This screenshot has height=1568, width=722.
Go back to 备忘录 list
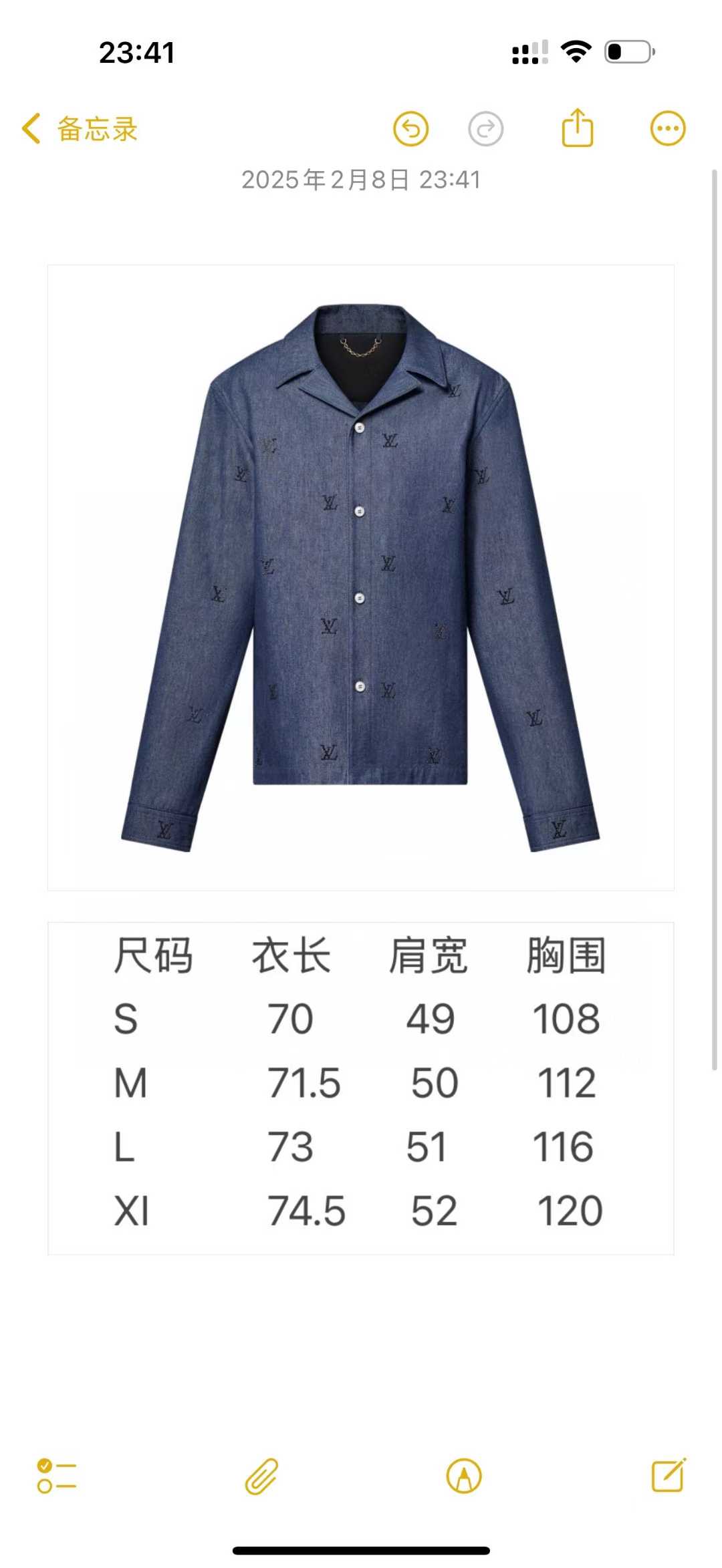pyautogui.click(x=80, y=129)
